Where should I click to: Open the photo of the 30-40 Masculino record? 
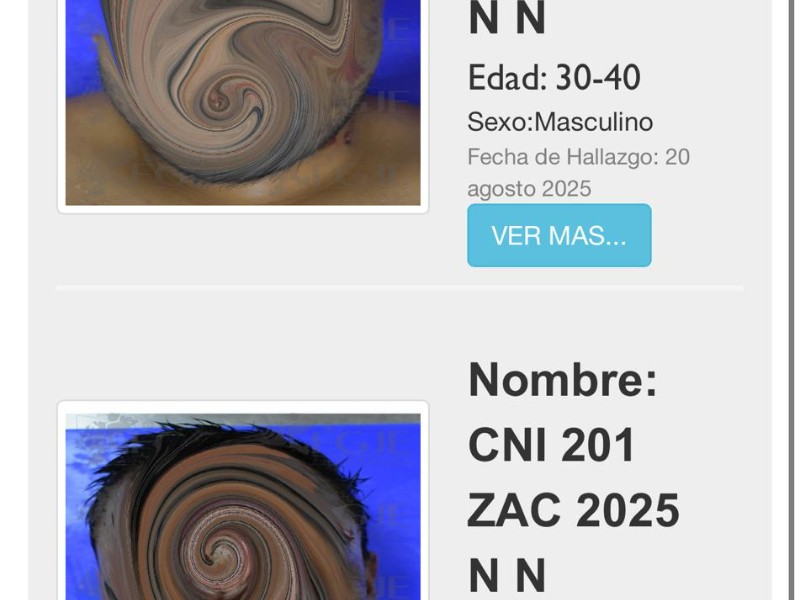click(243, 100)
